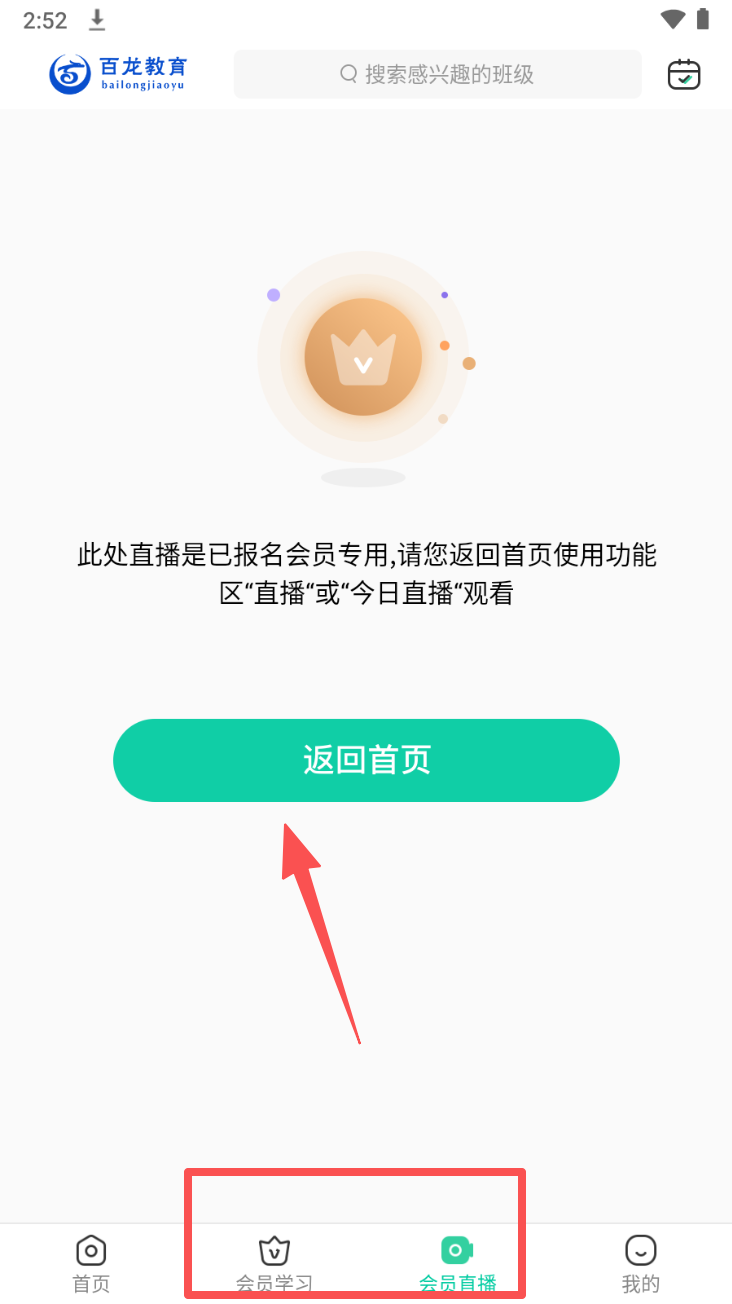
Task: Select the 会员直播 tab
Action: pyautogui.click(x=457, y=1263)
